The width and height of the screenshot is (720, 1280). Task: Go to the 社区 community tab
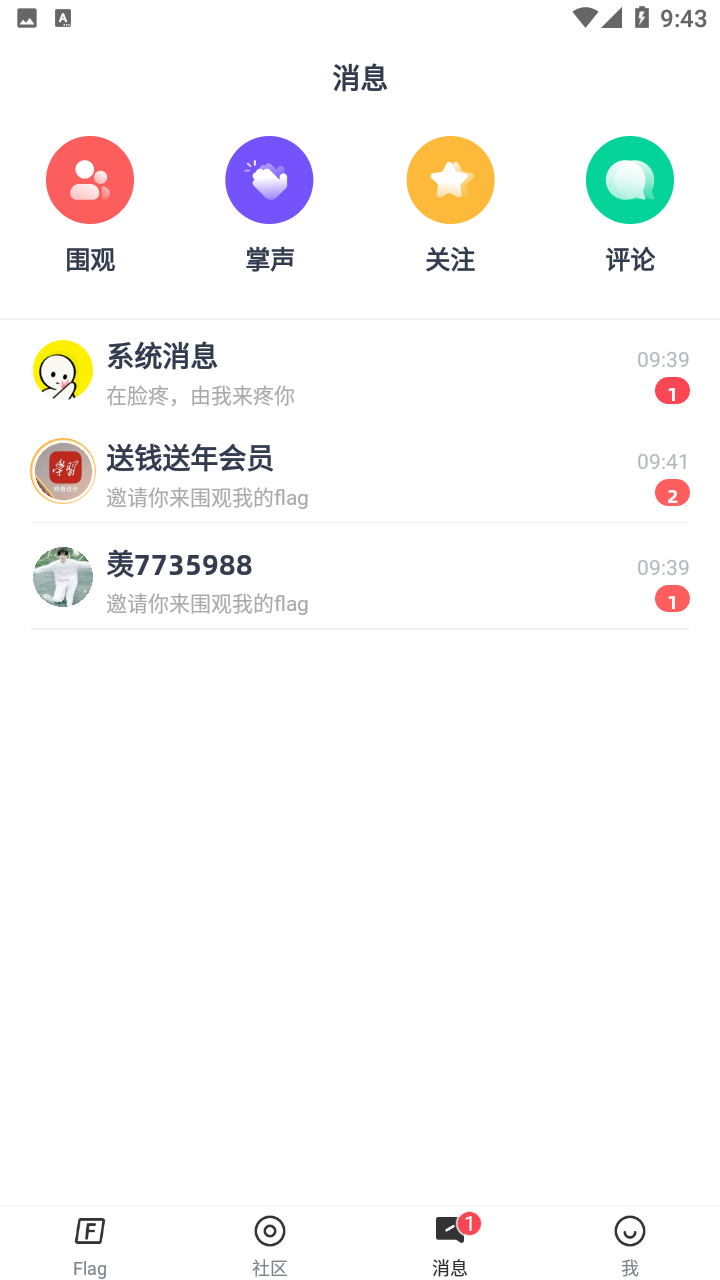tap(270, 1244)
